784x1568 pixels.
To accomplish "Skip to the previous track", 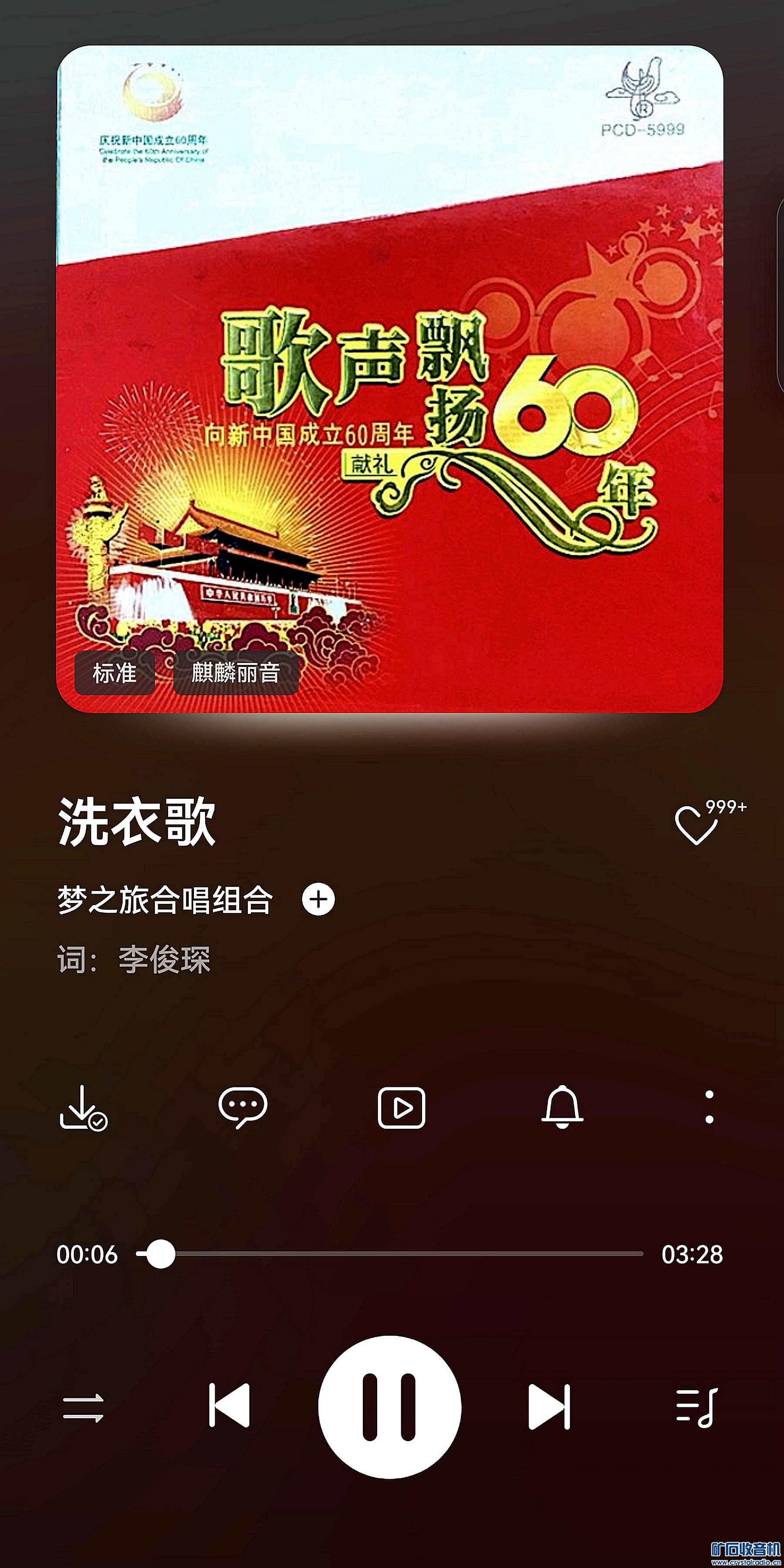I will pyautogui.click(x=229, y=1407).
